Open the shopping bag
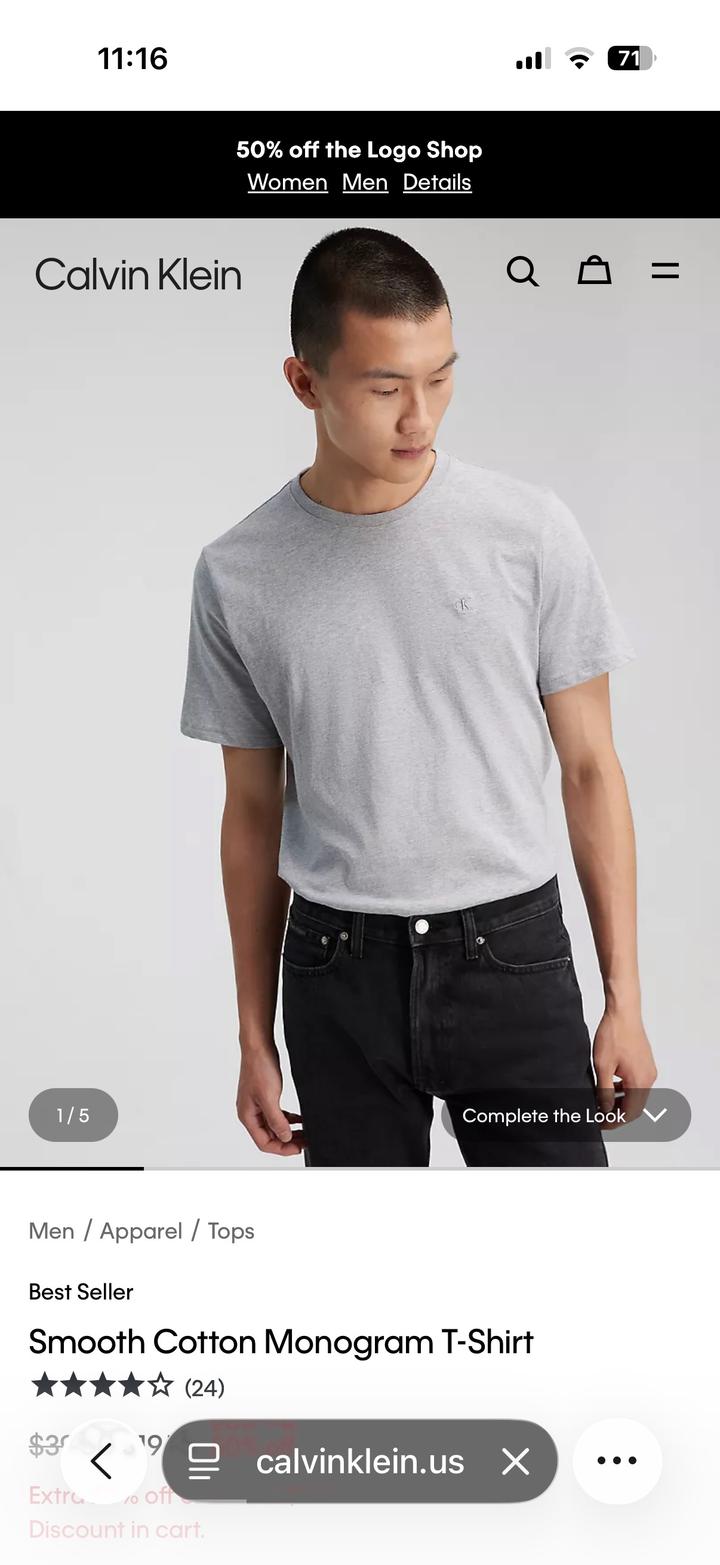720x1565 pixels. [x=594, y=271]
